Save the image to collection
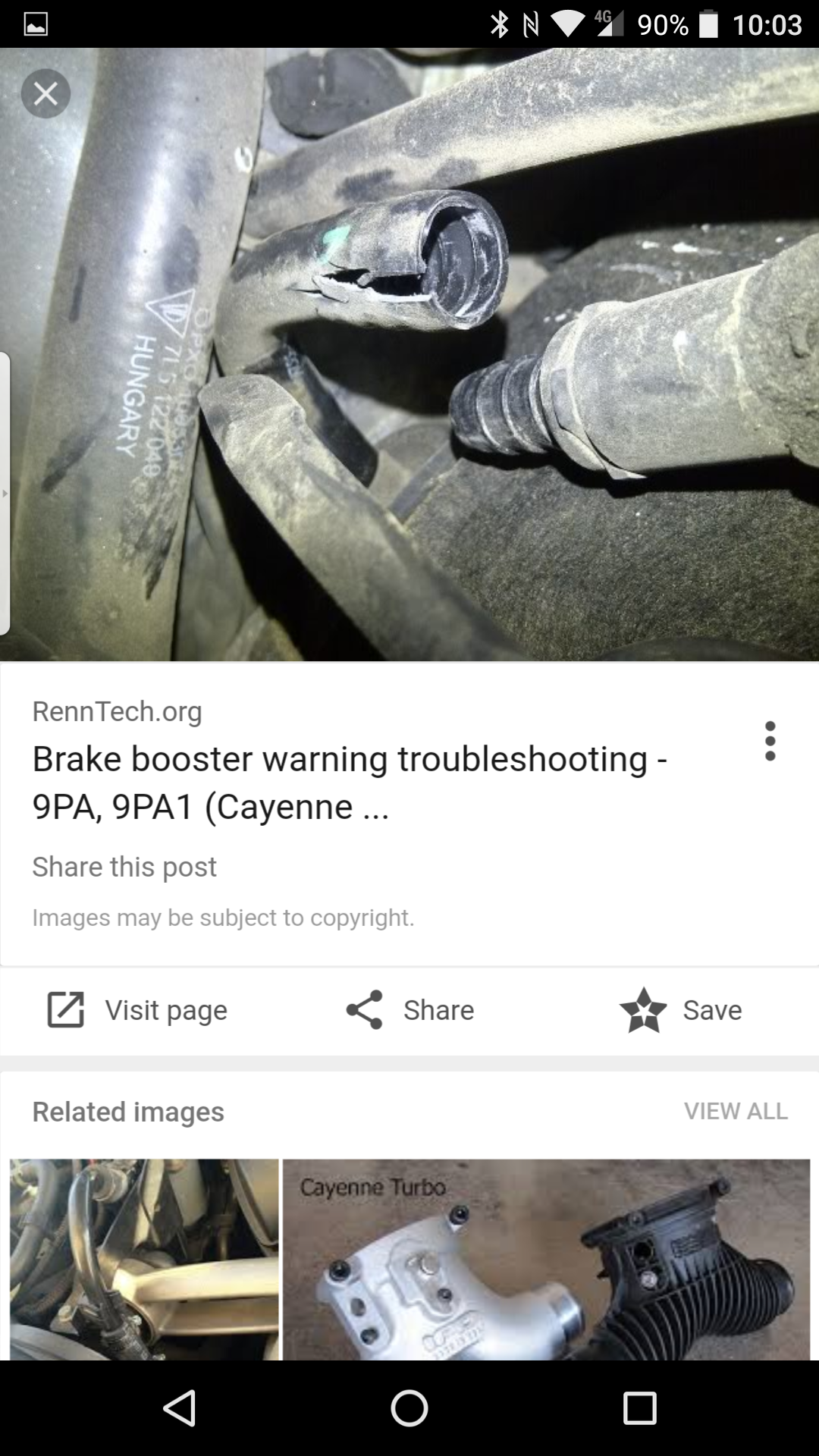 tap(681, 1010)
